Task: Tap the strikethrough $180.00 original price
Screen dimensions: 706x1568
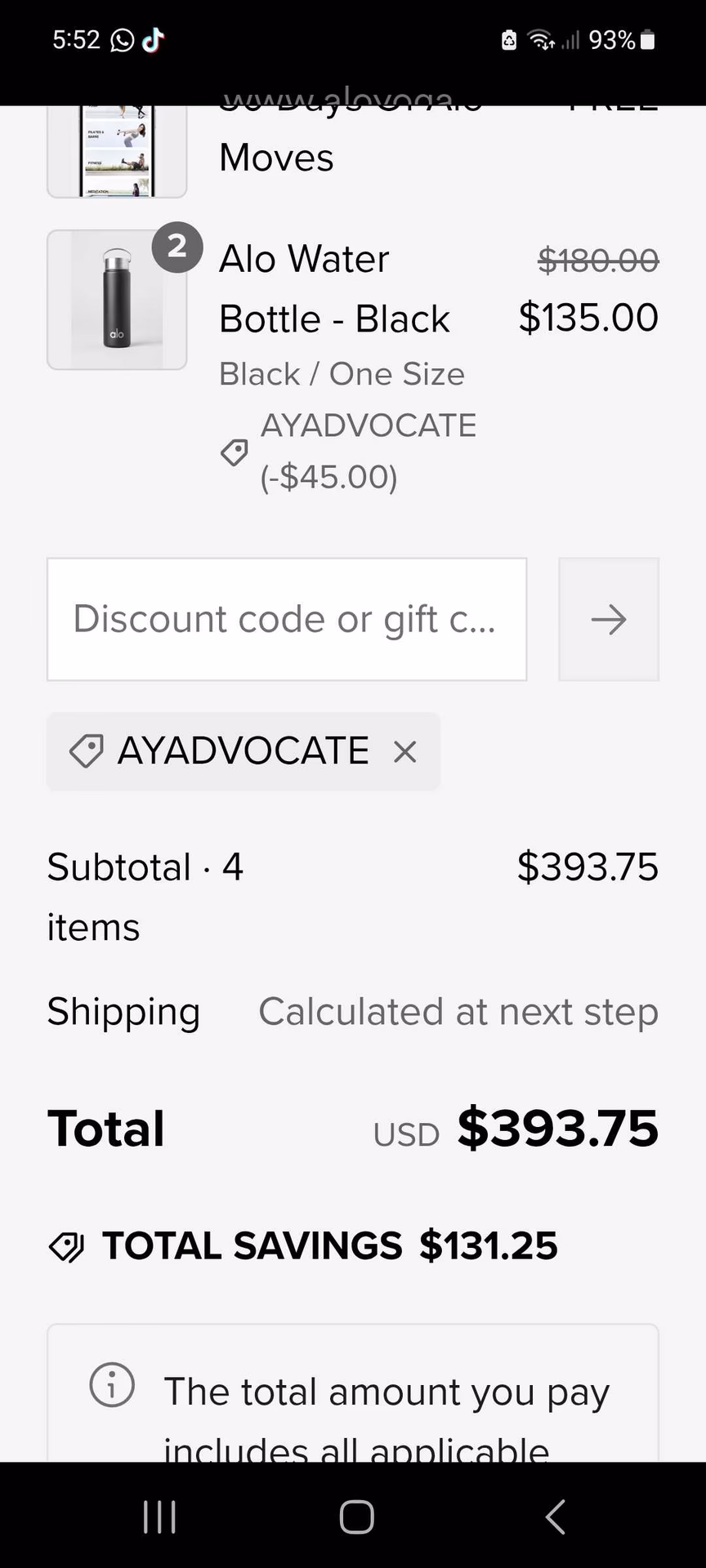Action: tap(597, 260)
